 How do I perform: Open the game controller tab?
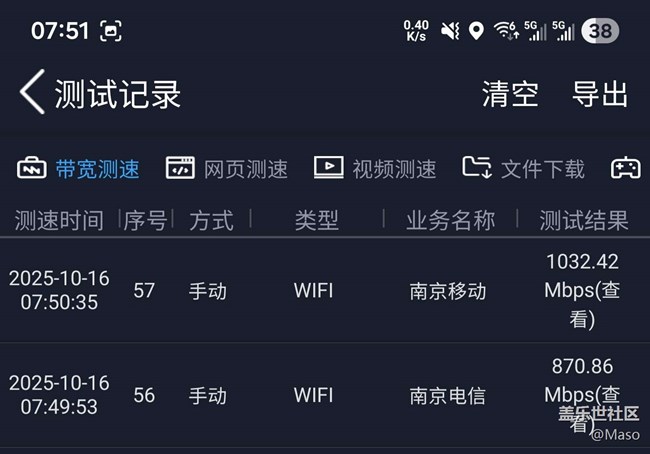click(x=626, y=168)
